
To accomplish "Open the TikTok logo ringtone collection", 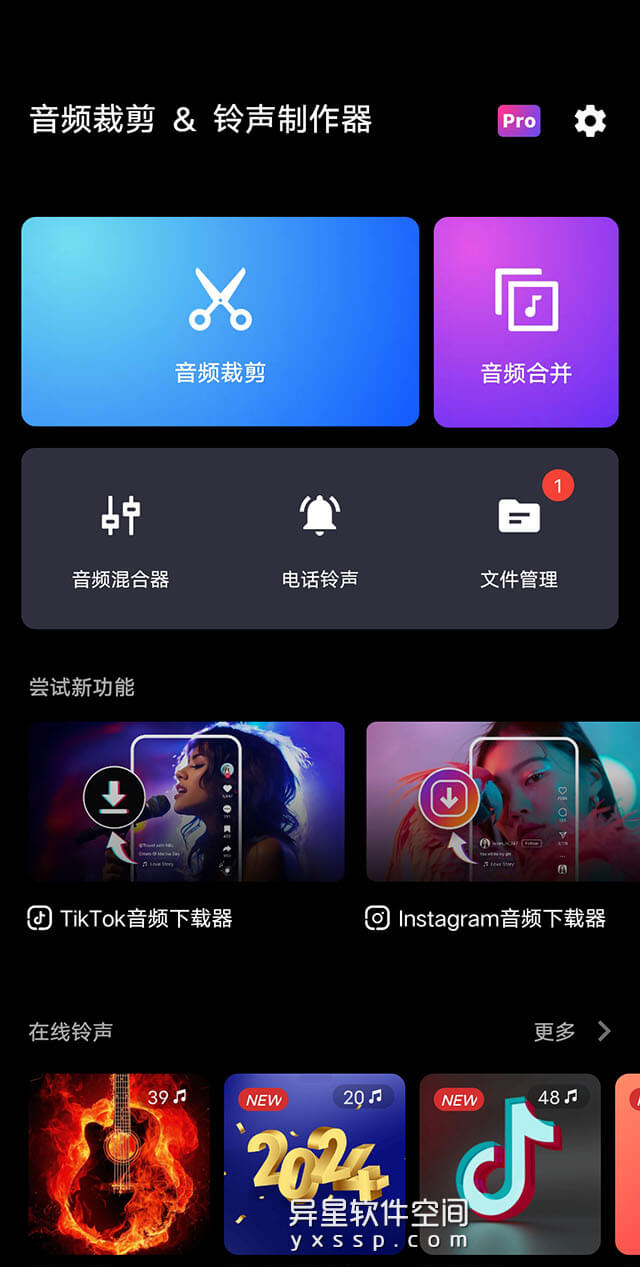I will [x=510, y=1163].
